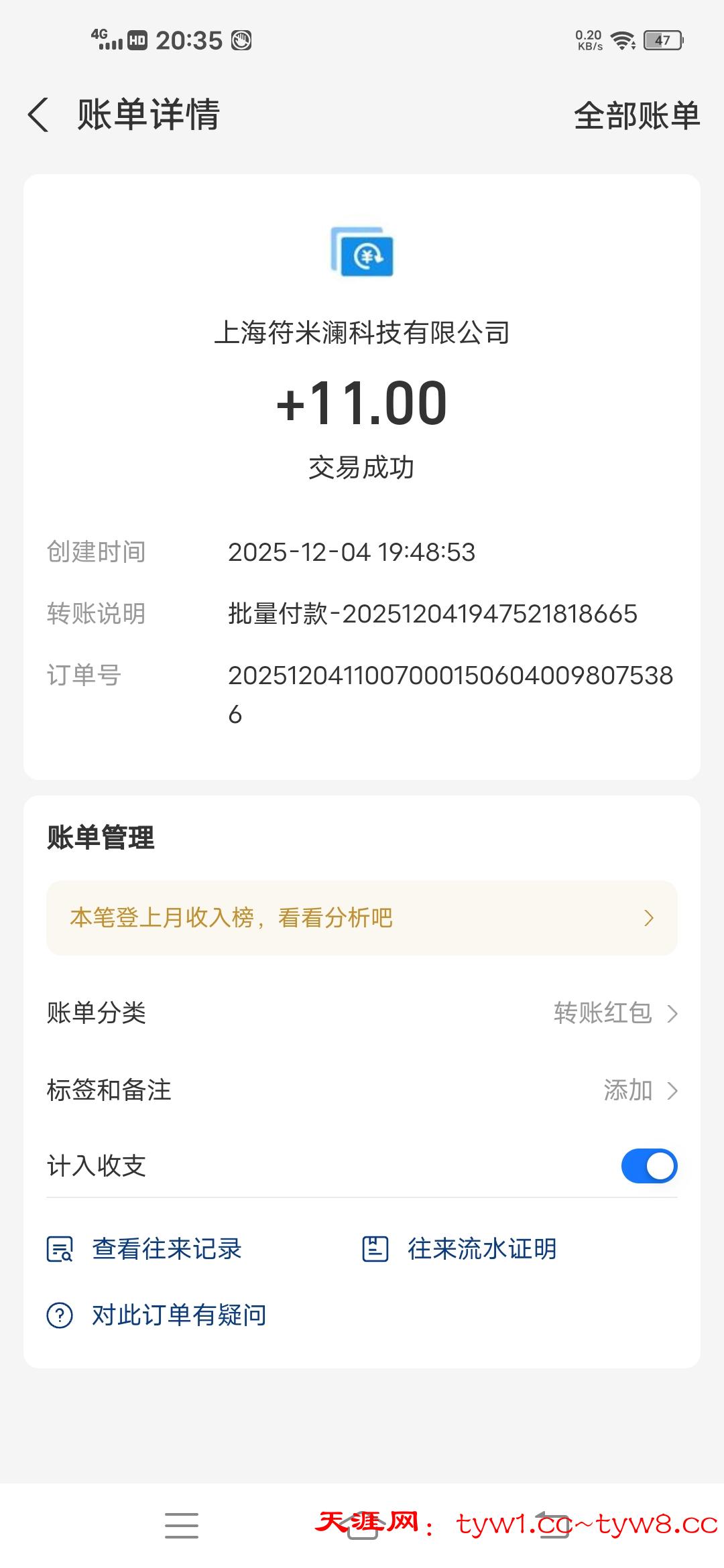Expand 账单分类 showing 转账红包
Image resolution: width=724 pixels, height=1568 pixels.
pos(674,1013)
